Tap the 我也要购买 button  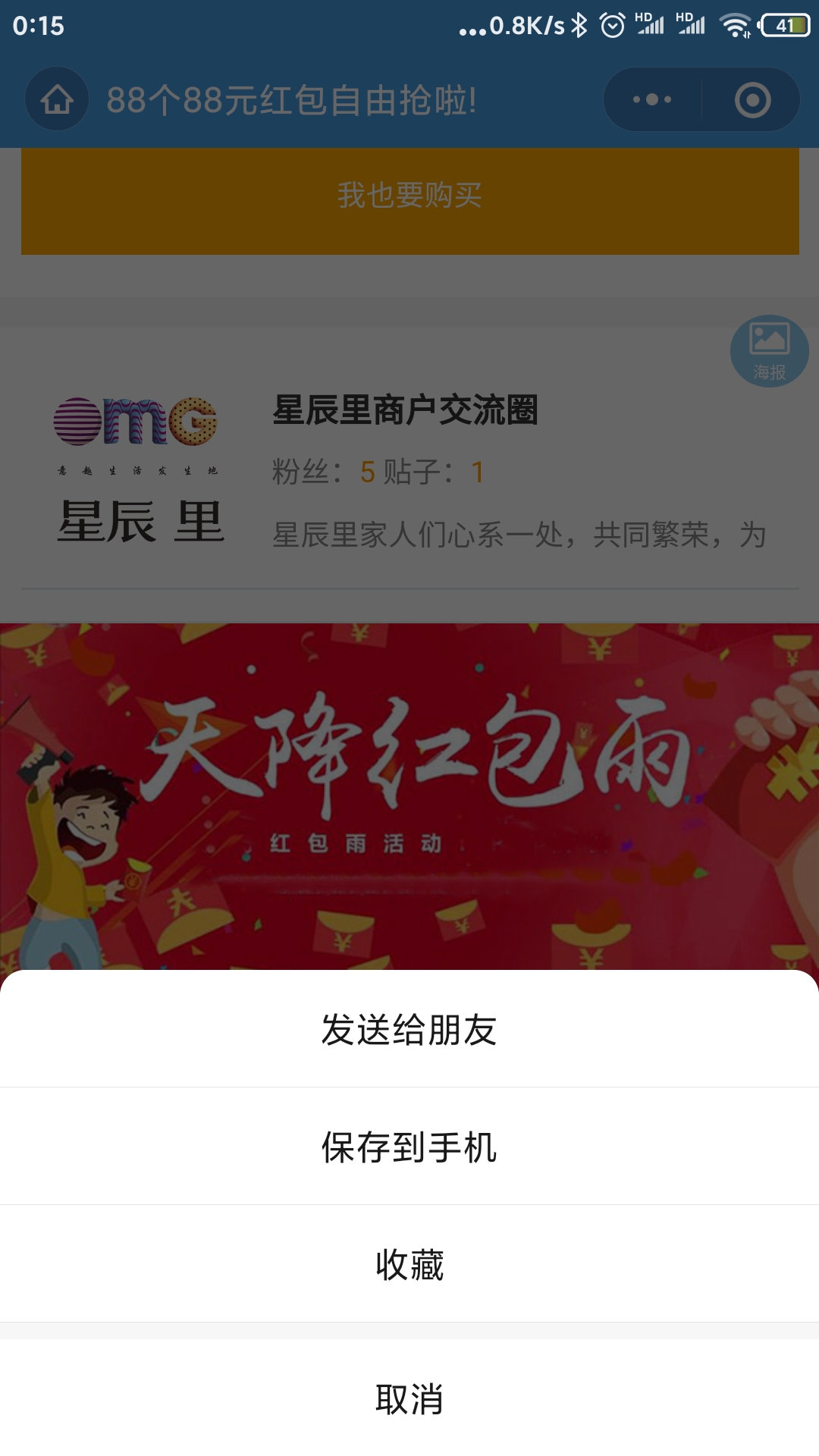coord(409,196)
